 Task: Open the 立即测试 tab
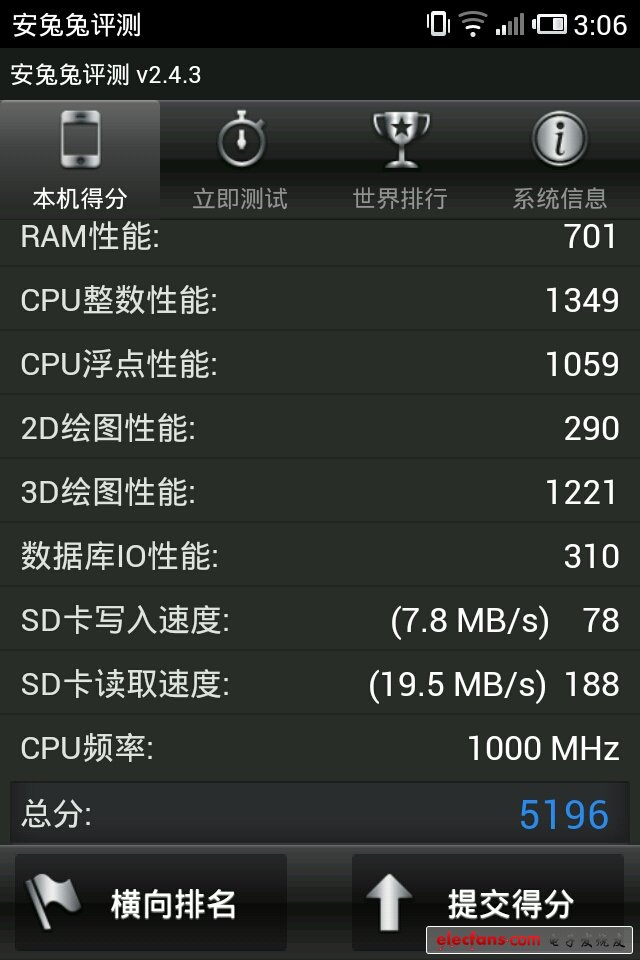tap(240, 160)
